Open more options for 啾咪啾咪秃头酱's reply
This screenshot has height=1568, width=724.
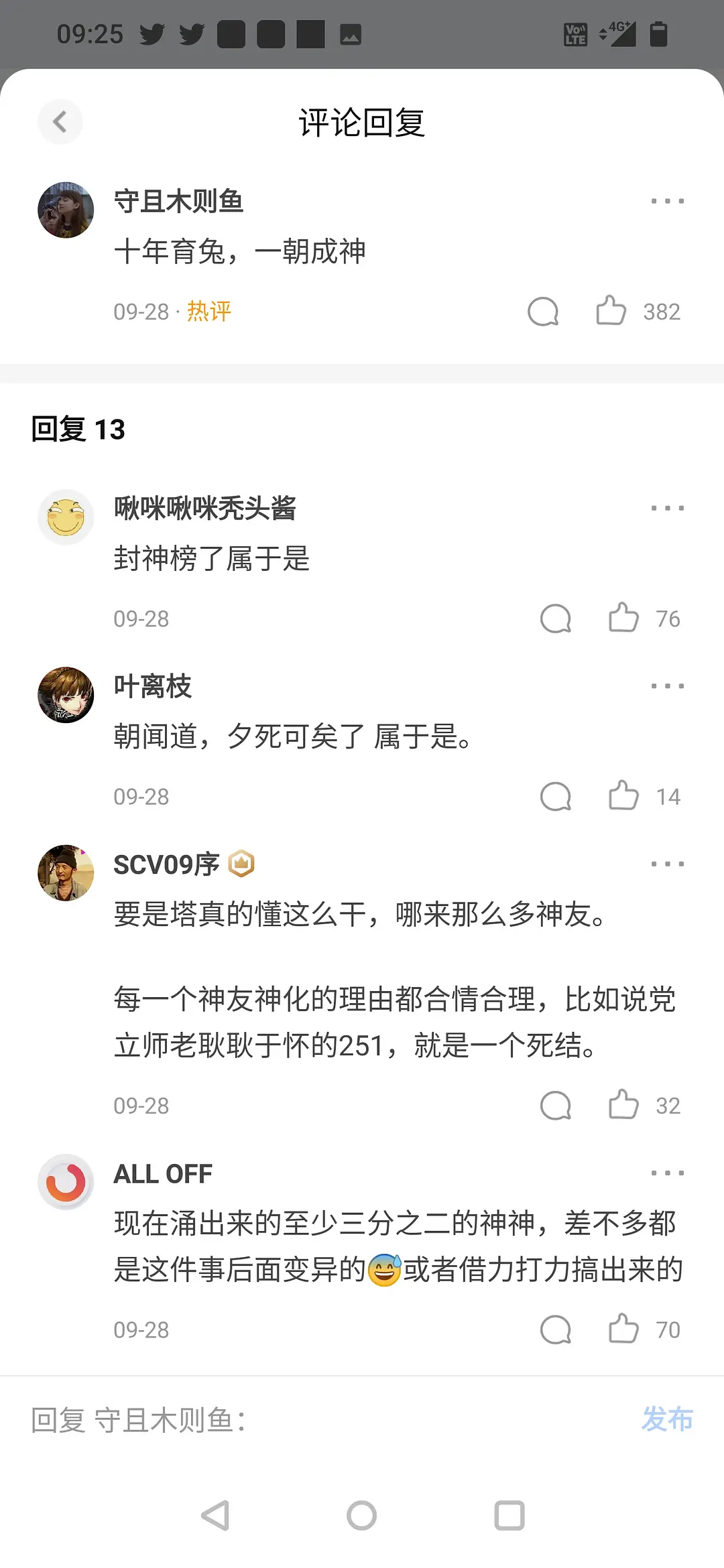[x=667, y=508]
